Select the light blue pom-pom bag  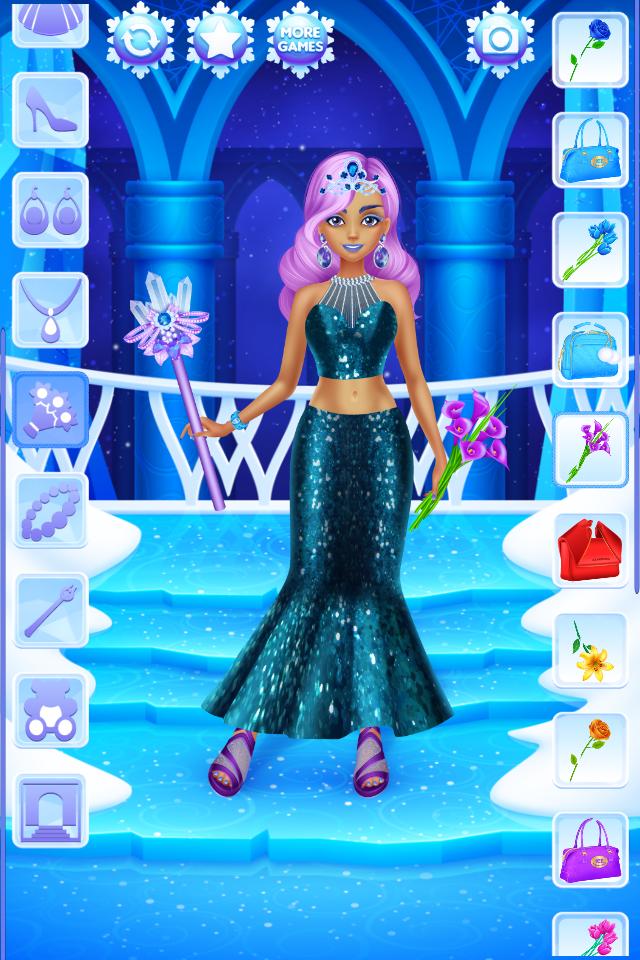[590, 350]
